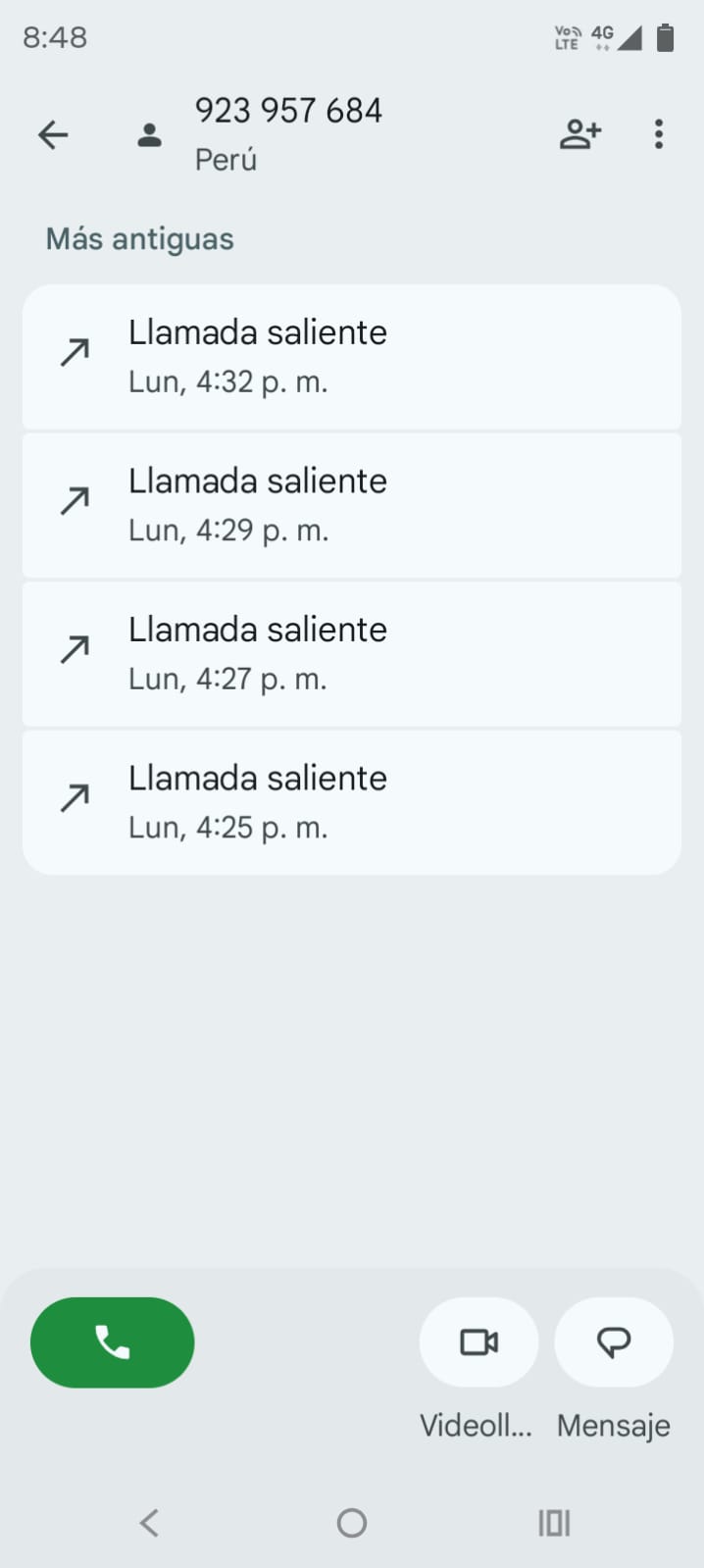704x1568 pixels.
Task: Start a video call with this number
Action: coord(478,1341)
